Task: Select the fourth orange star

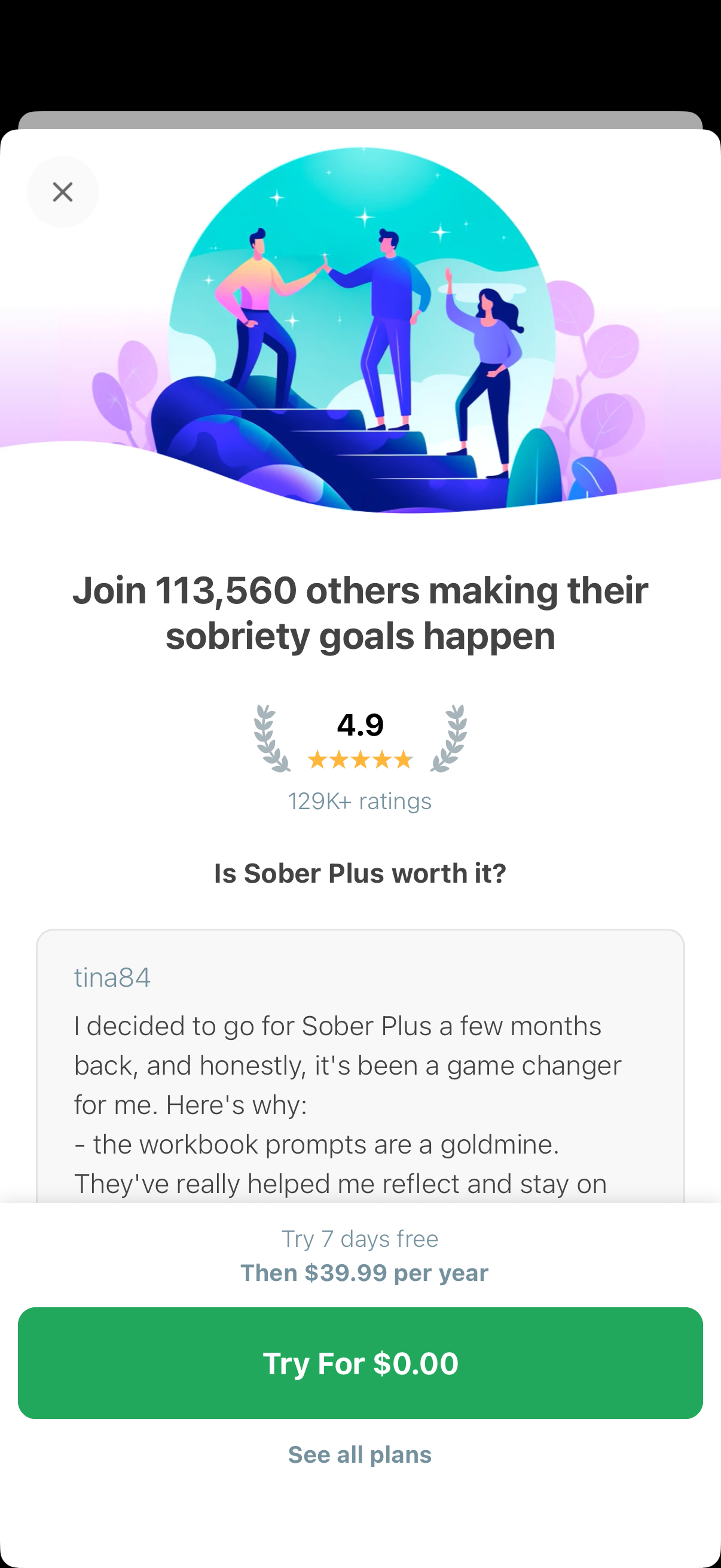Action: [381, 759]
